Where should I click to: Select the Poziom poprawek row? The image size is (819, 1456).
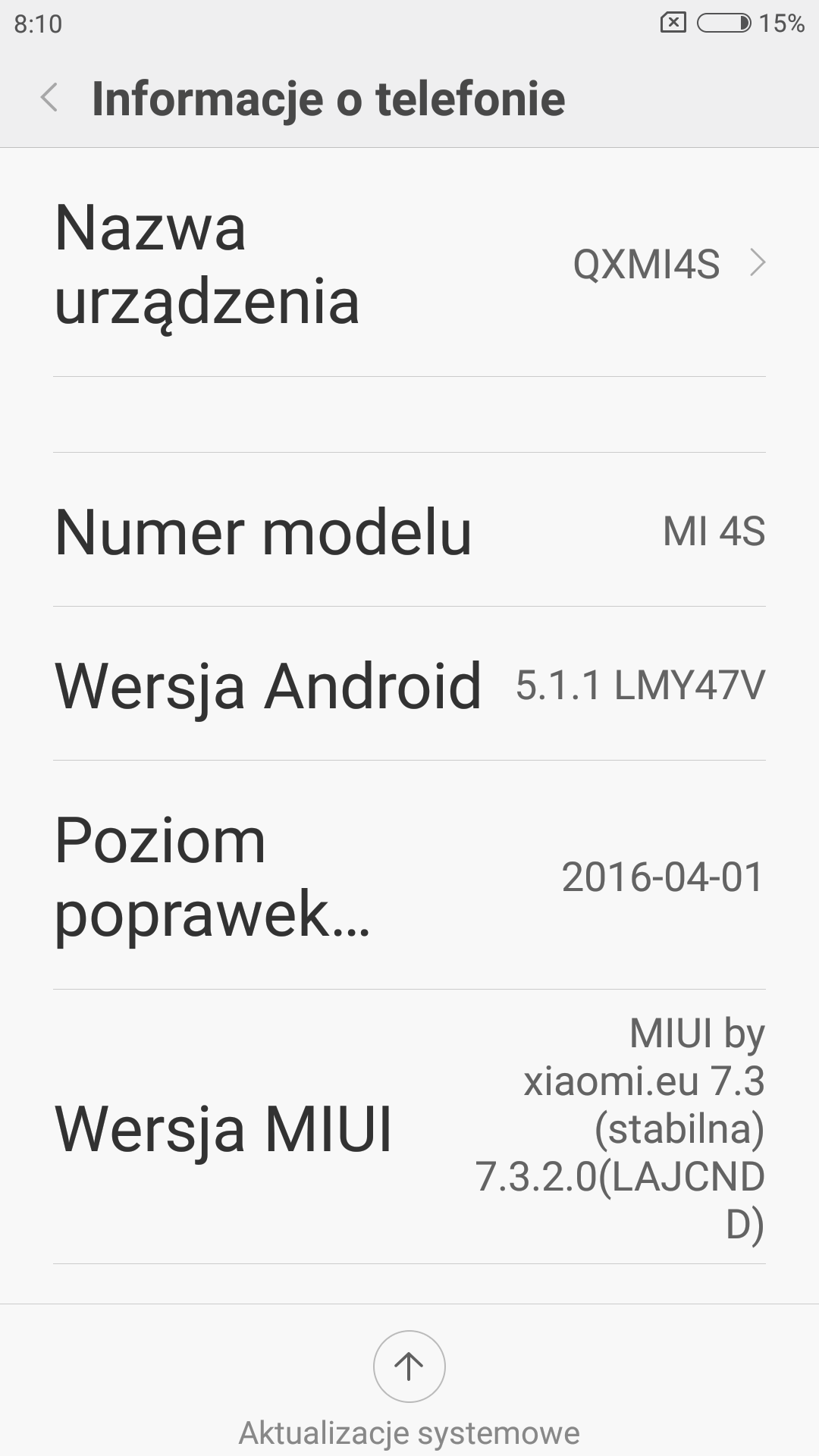click(409, 877)
